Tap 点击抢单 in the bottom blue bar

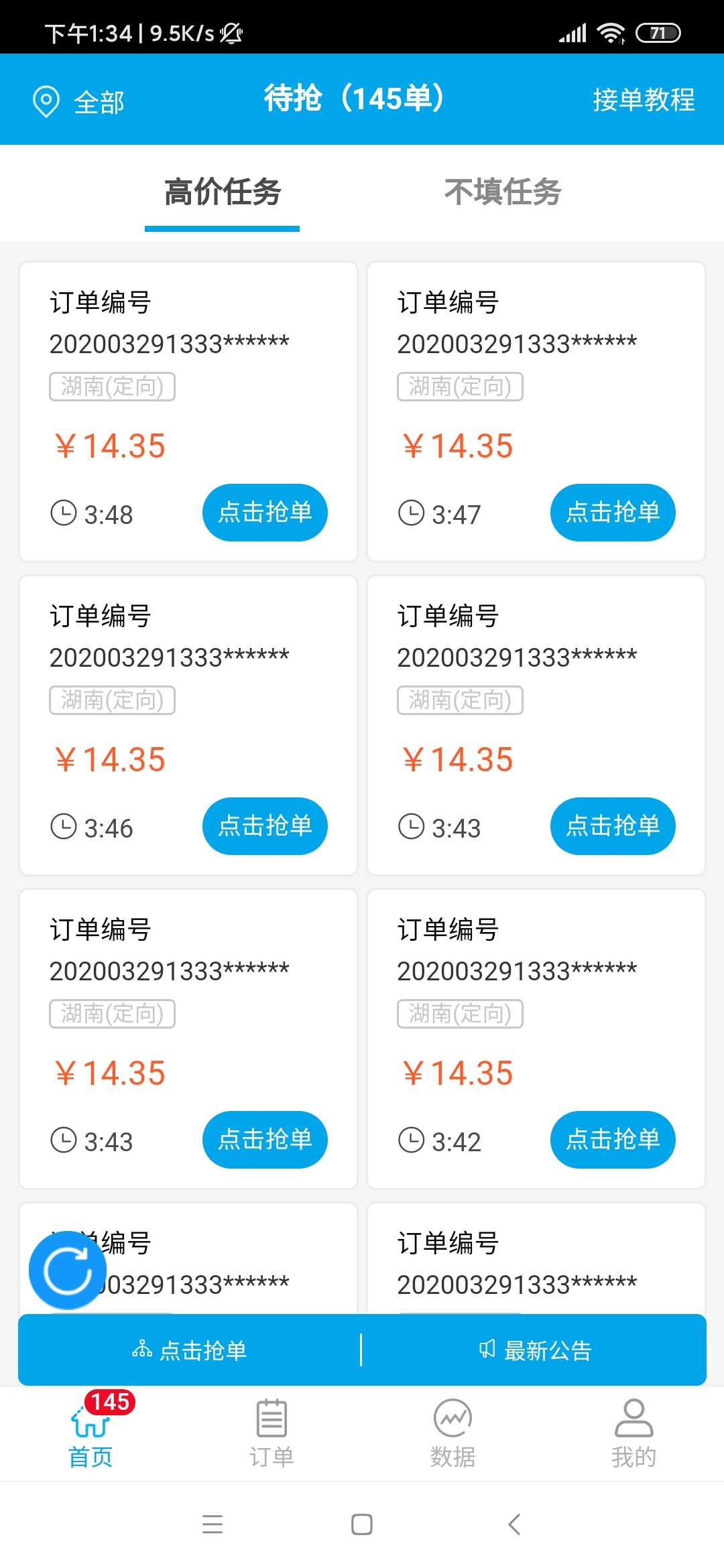tap(190, 1350)
